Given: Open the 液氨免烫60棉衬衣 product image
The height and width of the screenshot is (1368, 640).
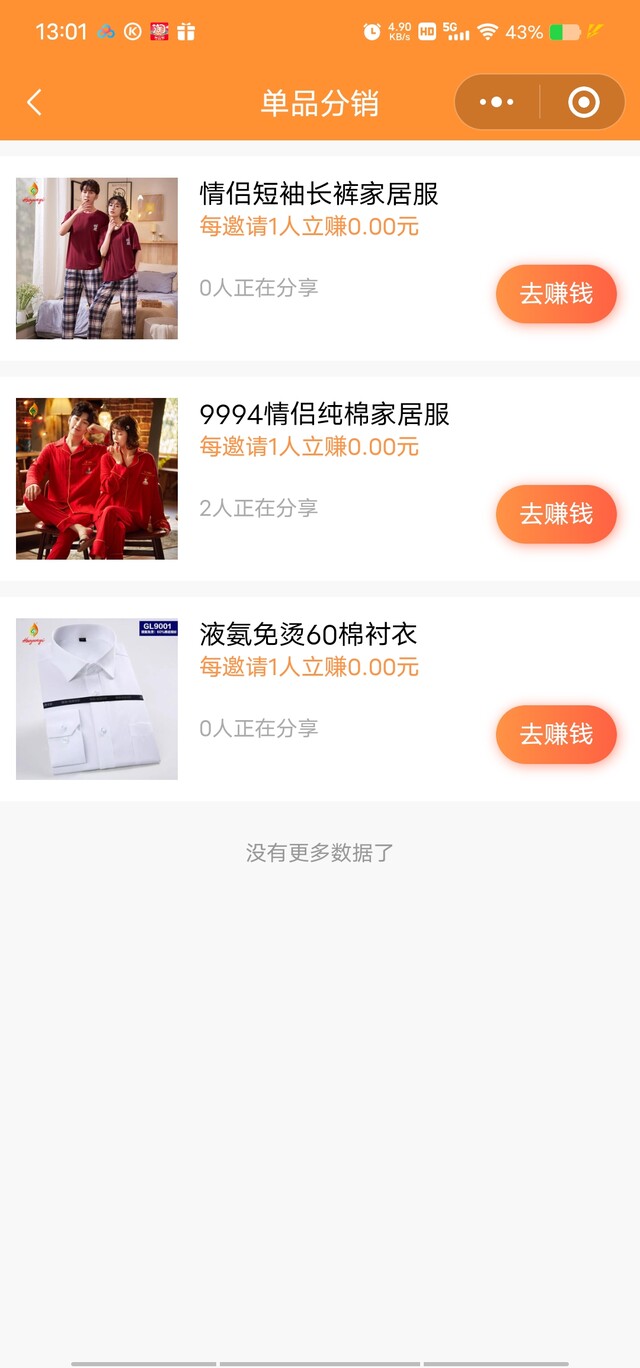Looking at the screenshot, I should point(97,699).
